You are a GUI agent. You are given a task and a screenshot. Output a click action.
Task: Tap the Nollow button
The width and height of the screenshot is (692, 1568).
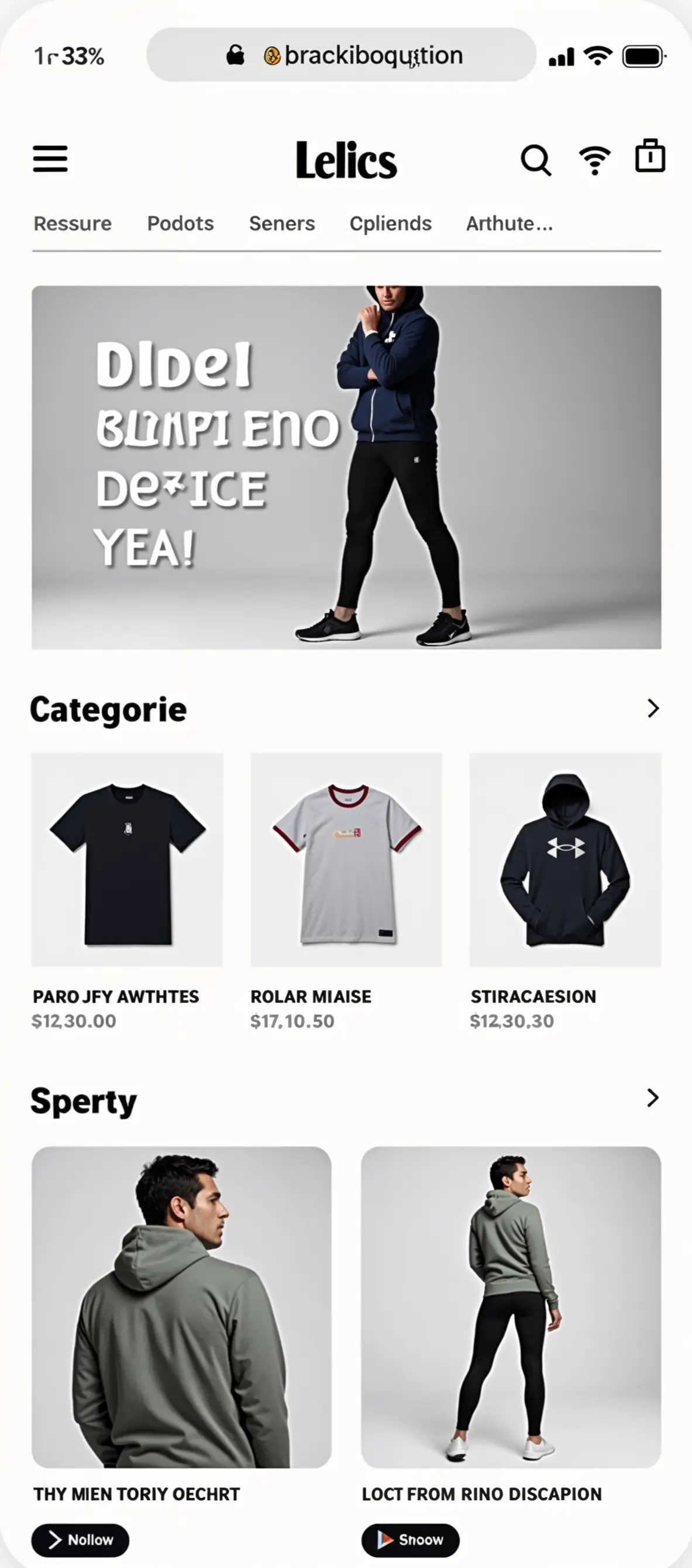click(x=80, y=1540)
